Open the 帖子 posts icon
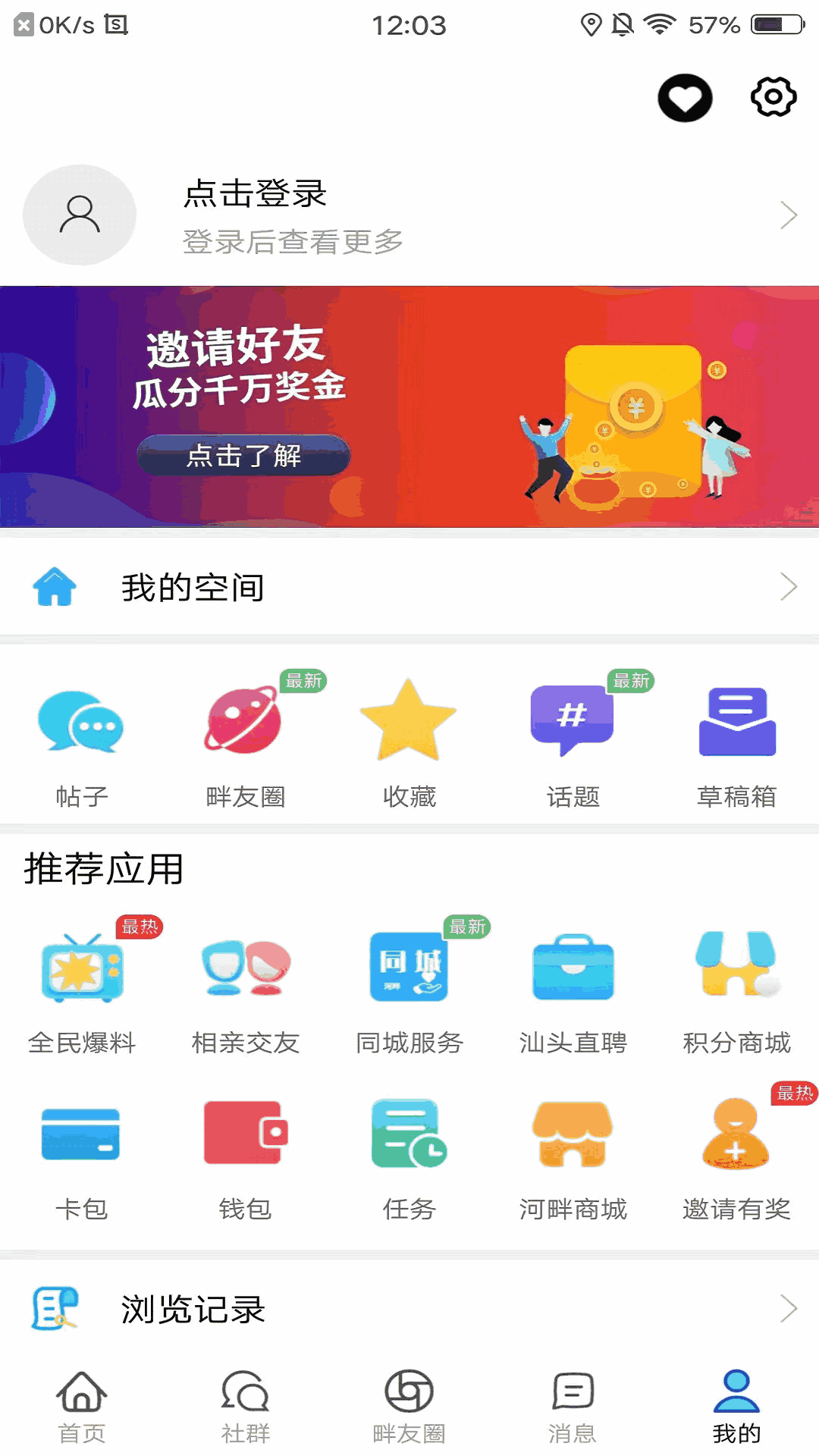 [x=81, y=720]
